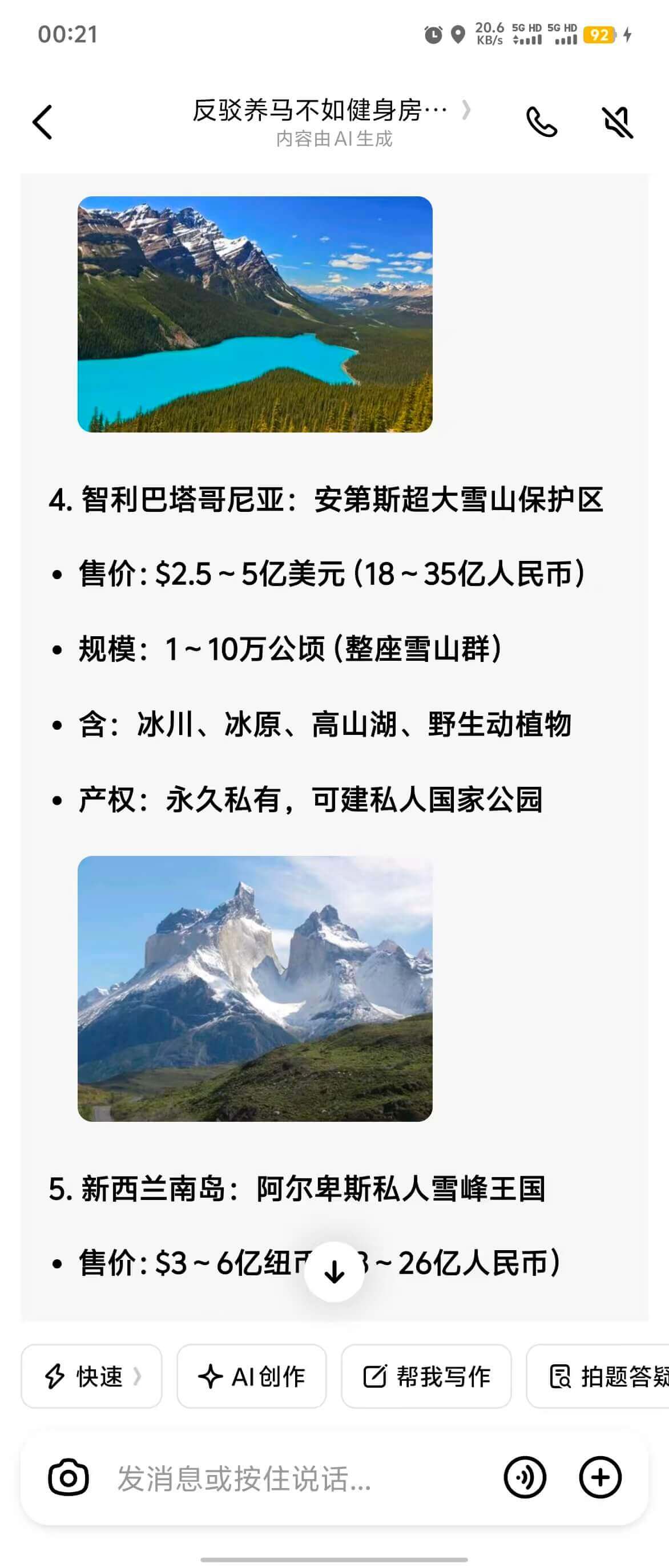Open the turquoise lake mountain photo
The height and width of the screenshot is (1568, 669).
click(255, 314)
